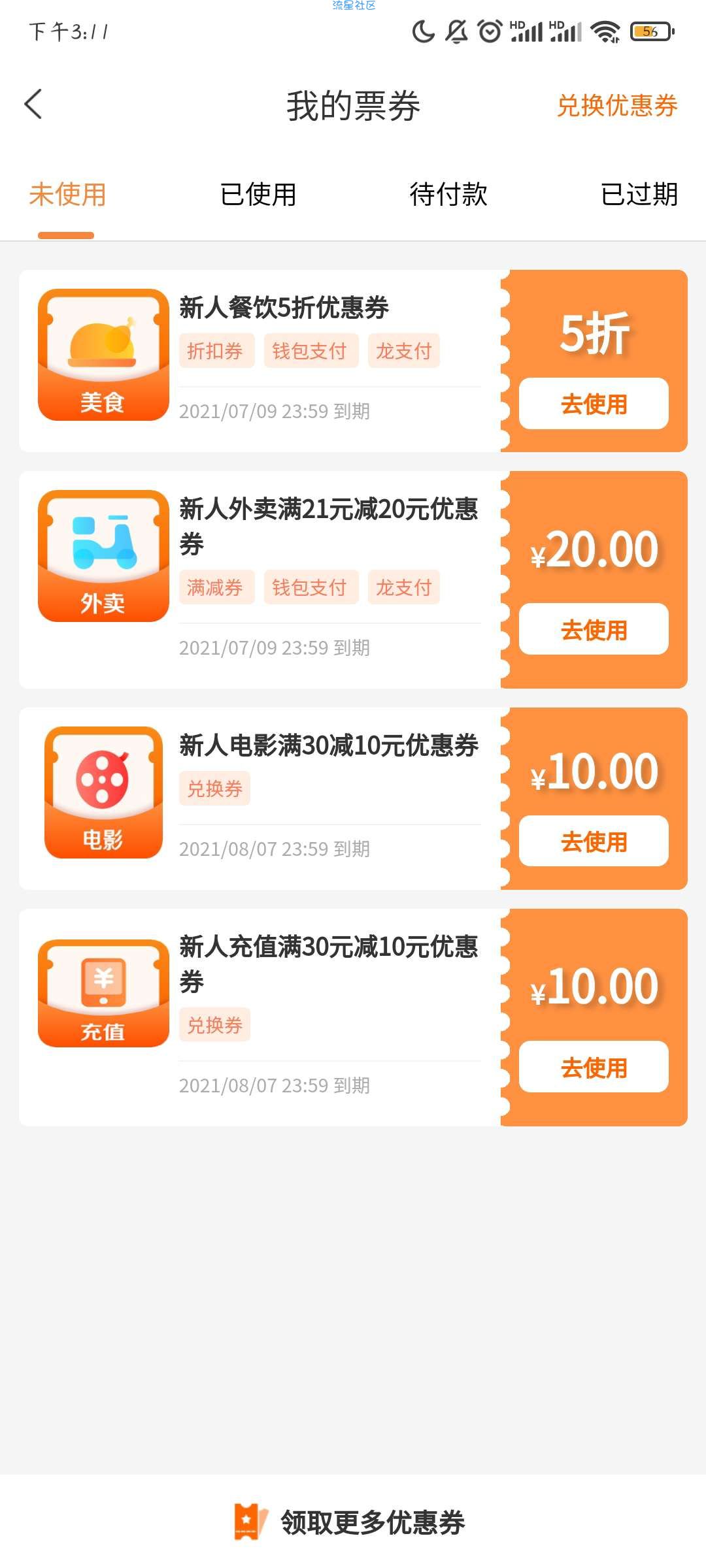Tap 去使用 on the movie ¥10.00 coupon

coord(594,841)
